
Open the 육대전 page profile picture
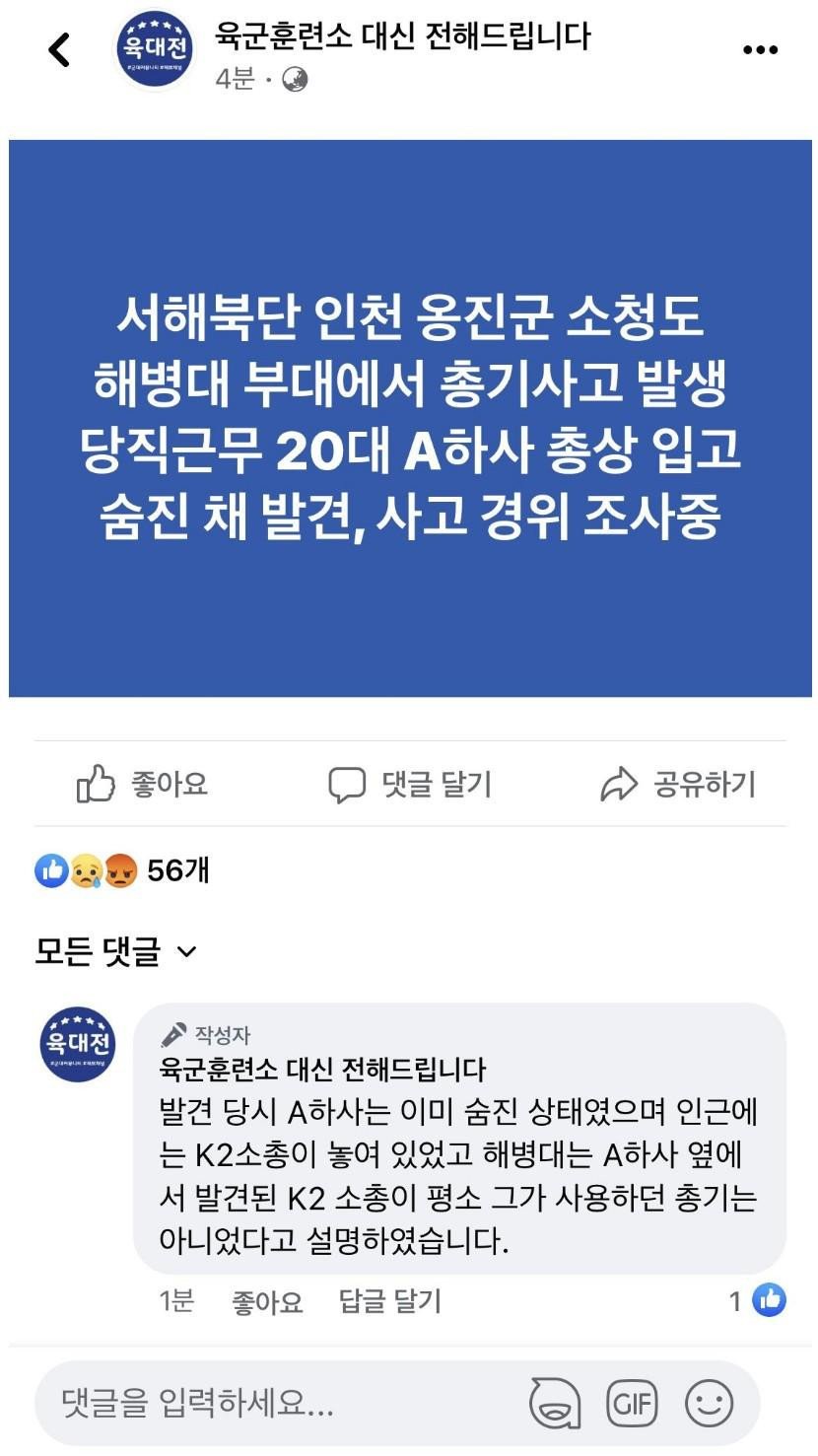pyautogui.click(x=155, y=47)
